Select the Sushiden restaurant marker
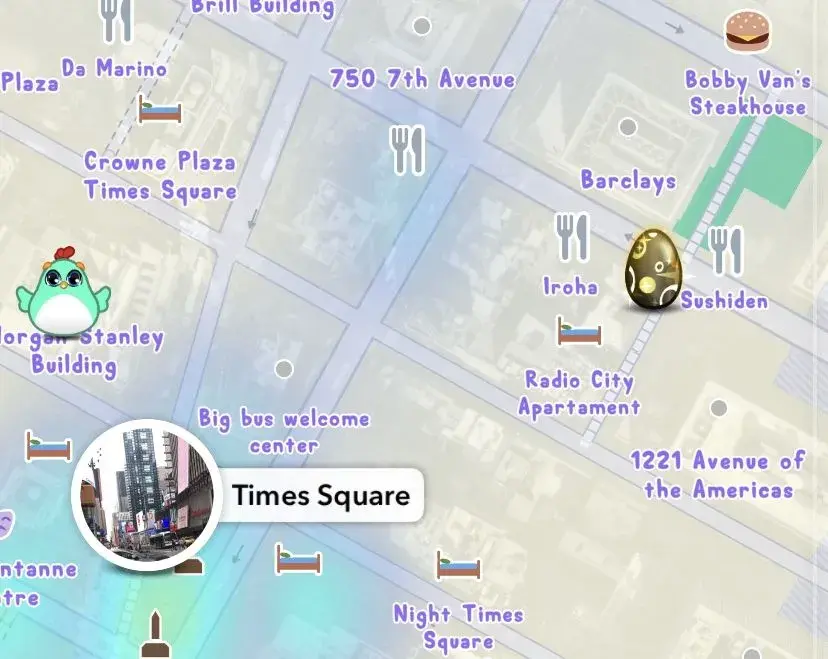Viewport: 828px width, 659px height. coord(726,250)
